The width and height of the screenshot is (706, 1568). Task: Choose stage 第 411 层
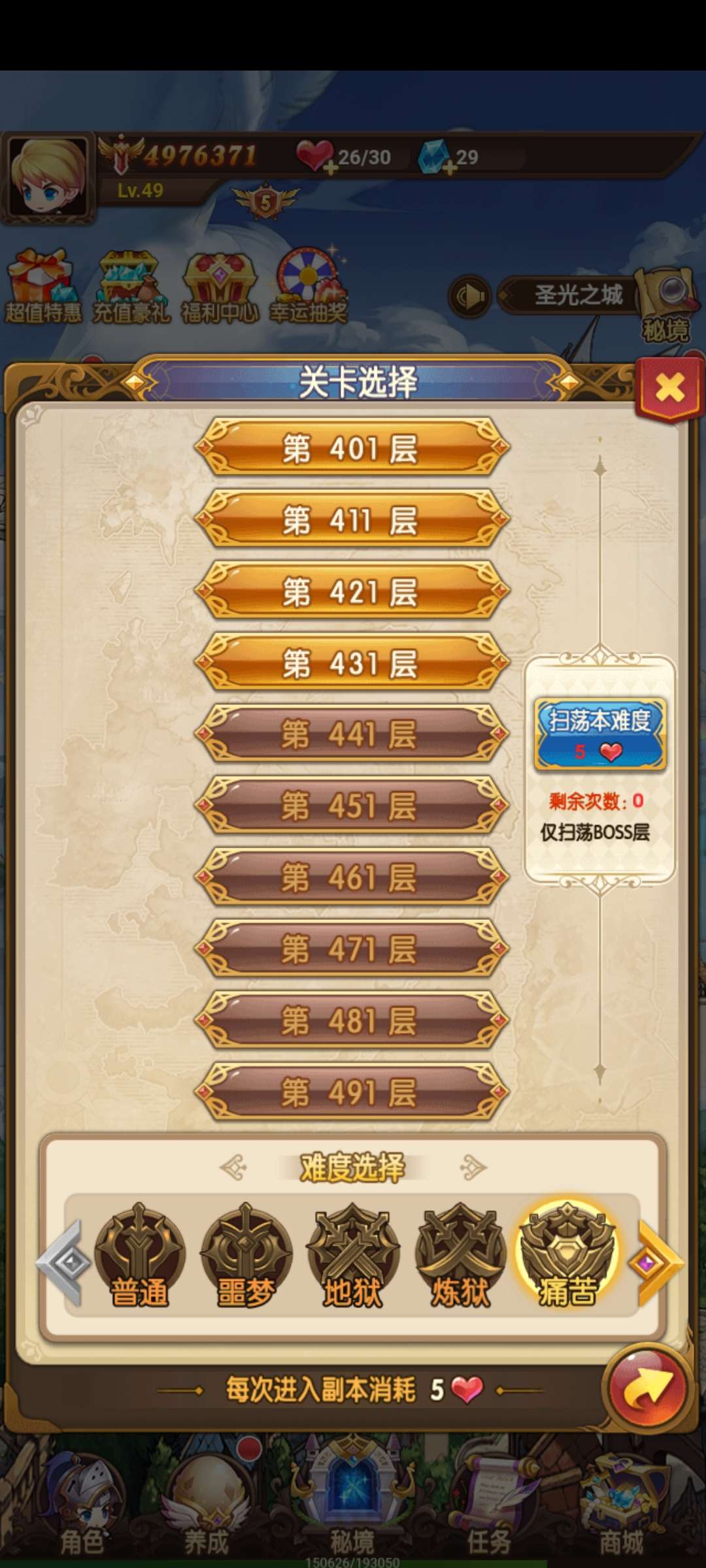pos(352,520)
